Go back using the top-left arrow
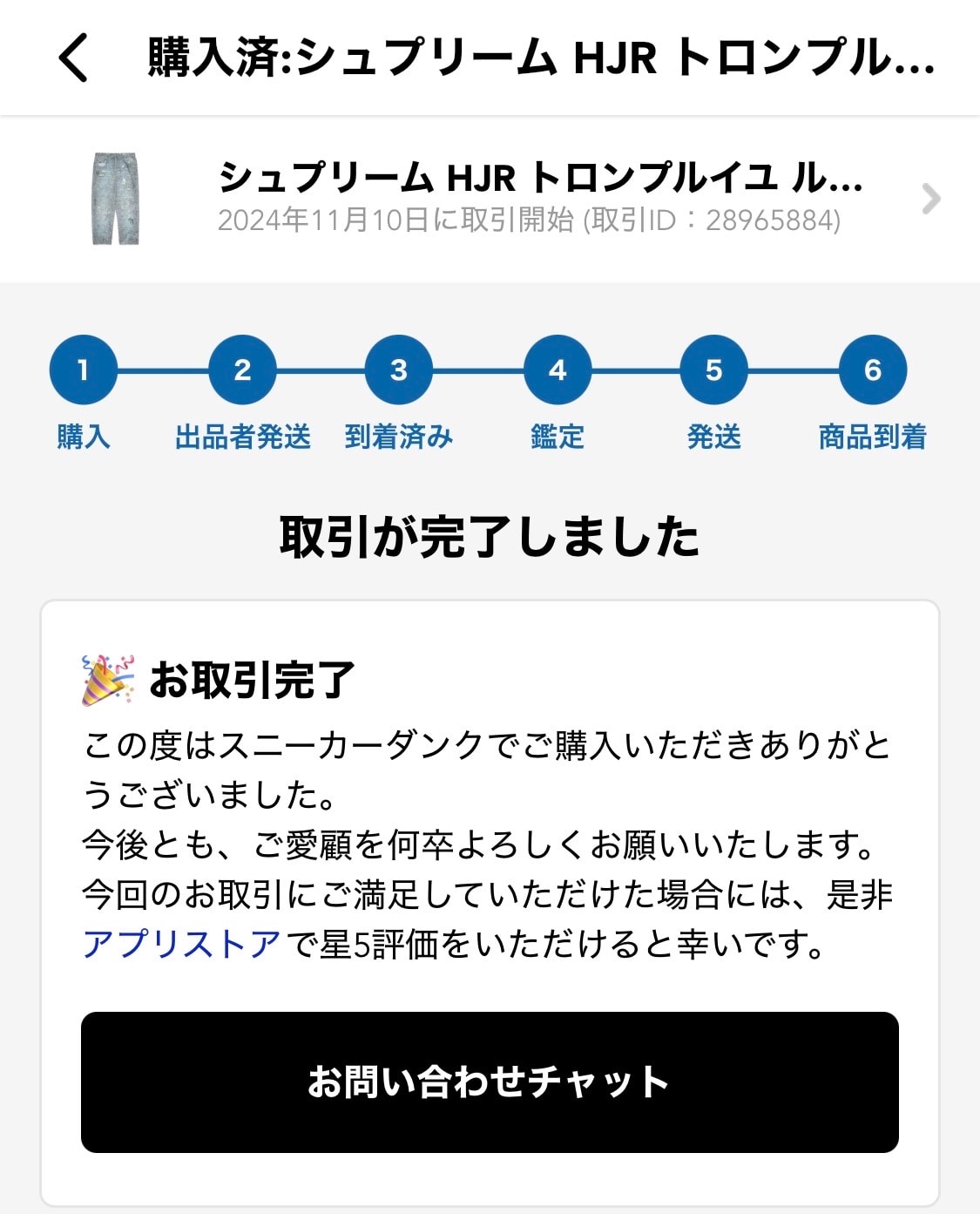This screenshot has height=1214, width=980. (x=73, y=58)
